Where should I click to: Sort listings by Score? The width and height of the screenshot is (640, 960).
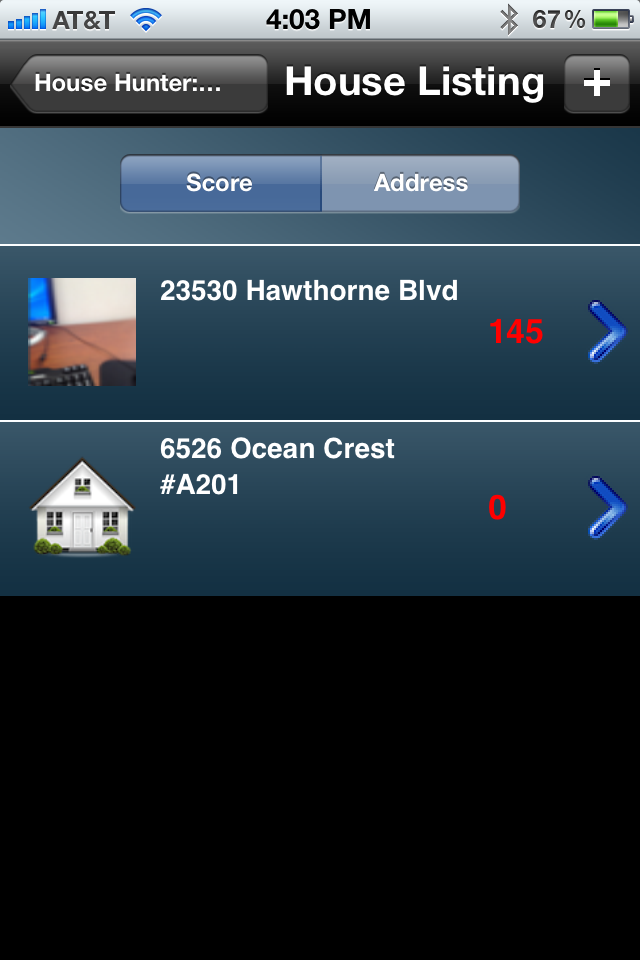220,184
